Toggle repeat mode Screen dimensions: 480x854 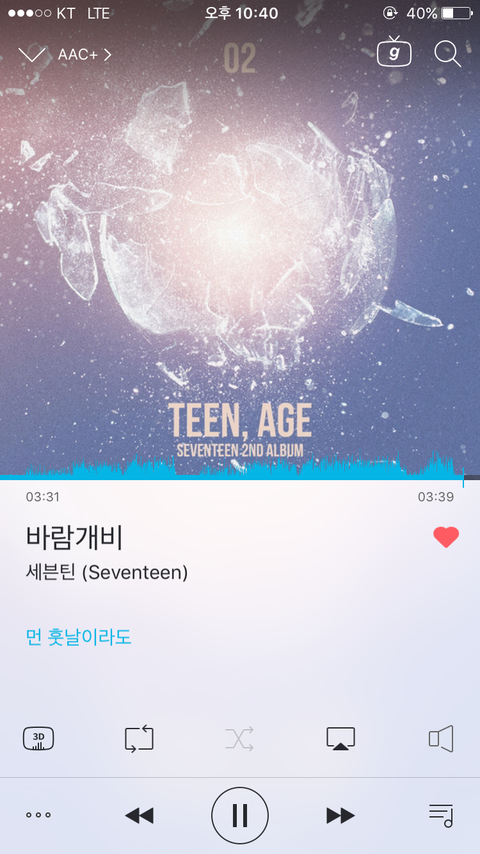[139, 739]
